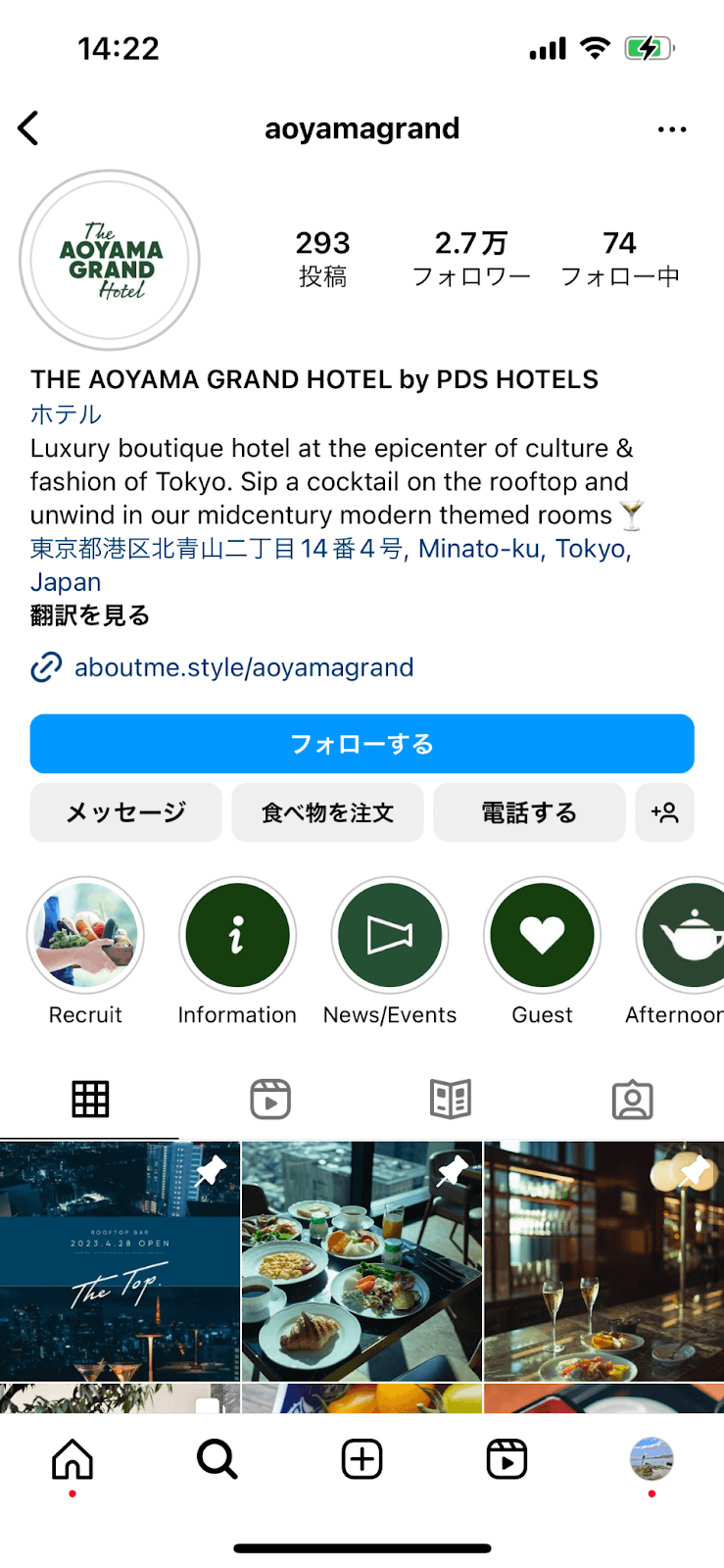The width and height of the screenshot is (724, 1568).
Task: Open suggested accounts add-person icon
Action: point(664,812)
